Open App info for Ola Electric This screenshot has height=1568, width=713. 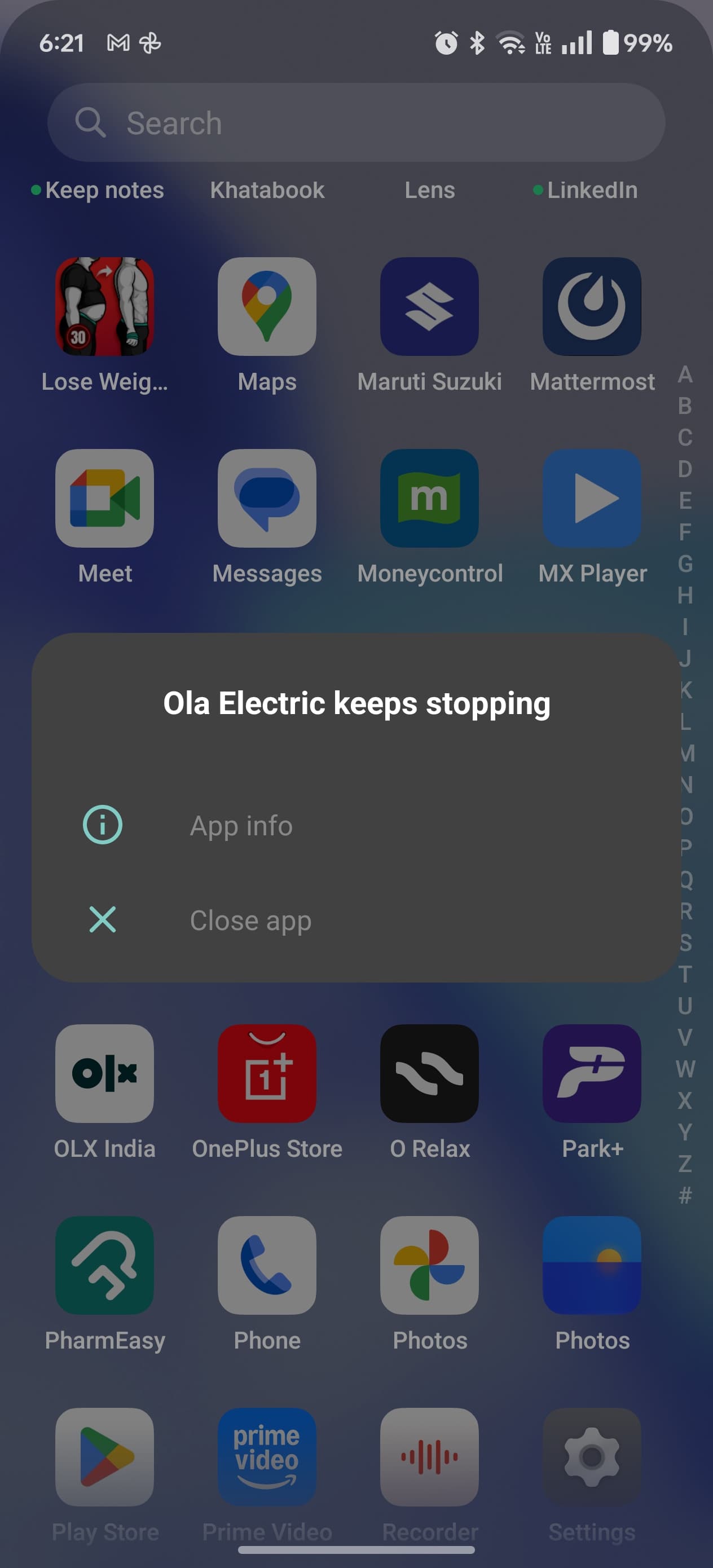pos(241,825)
